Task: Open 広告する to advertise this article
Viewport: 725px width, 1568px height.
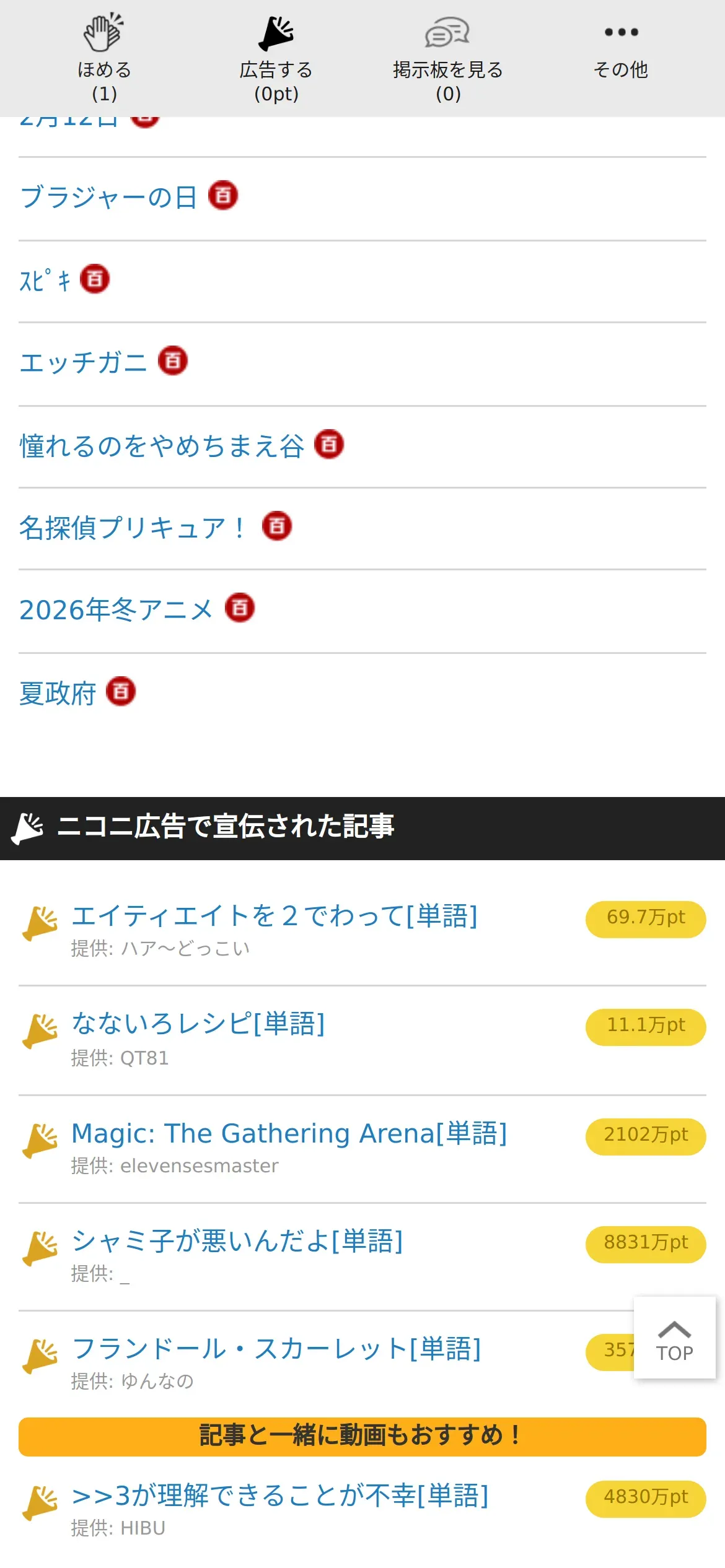Action: [x=276, y=57]
